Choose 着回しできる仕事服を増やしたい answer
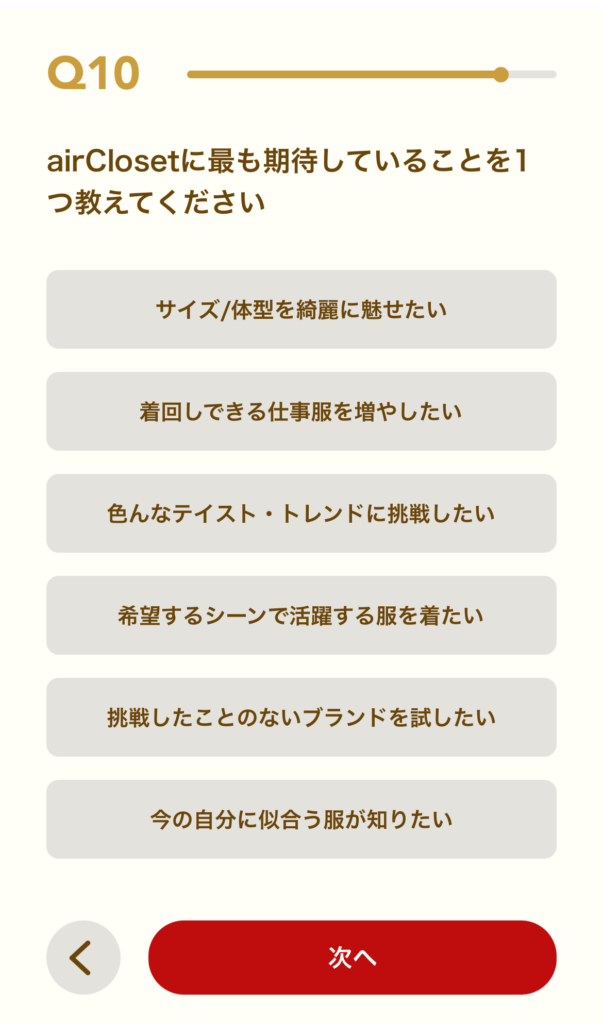 pos(301,411)
